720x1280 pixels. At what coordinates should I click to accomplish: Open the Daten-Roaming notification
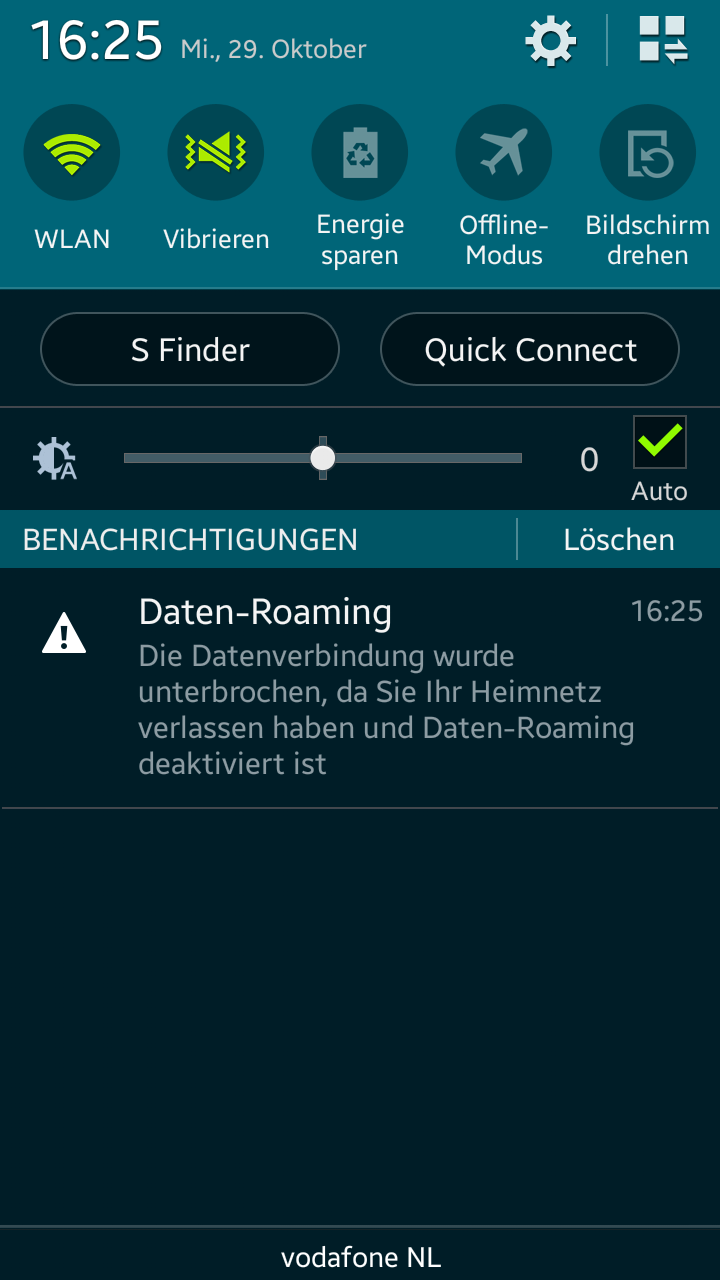[360, 687]
